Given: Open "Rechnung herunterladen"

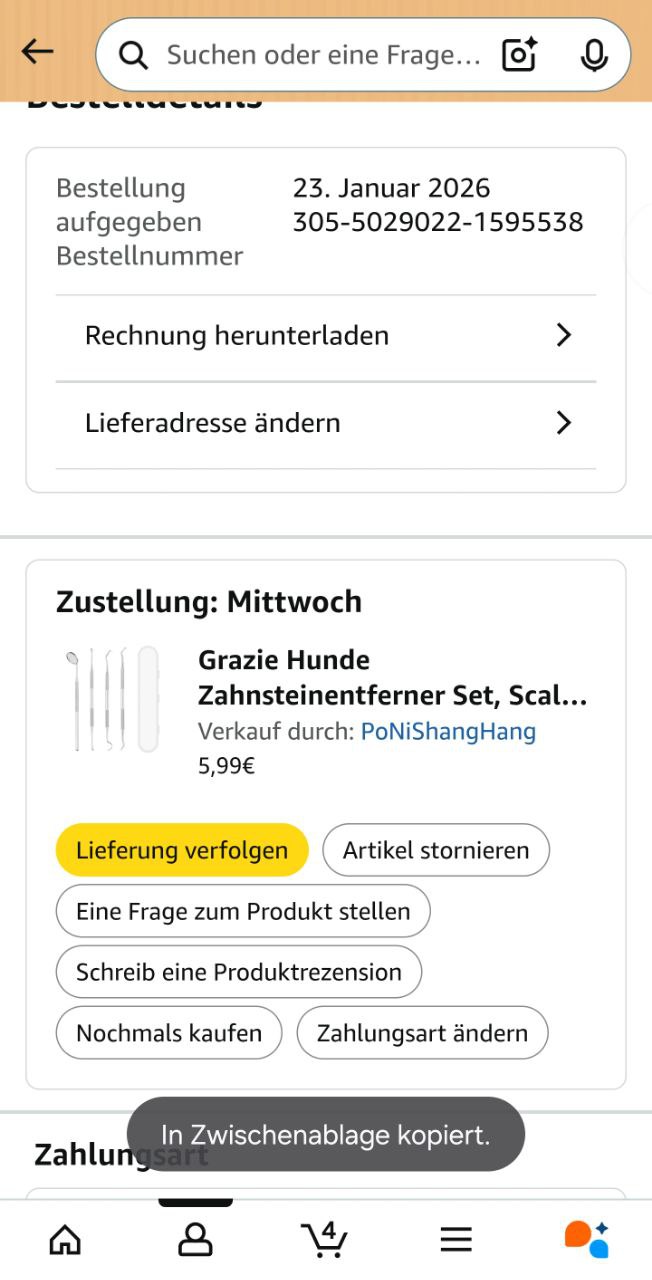Looking at the screenshot, I should [326, 336].
